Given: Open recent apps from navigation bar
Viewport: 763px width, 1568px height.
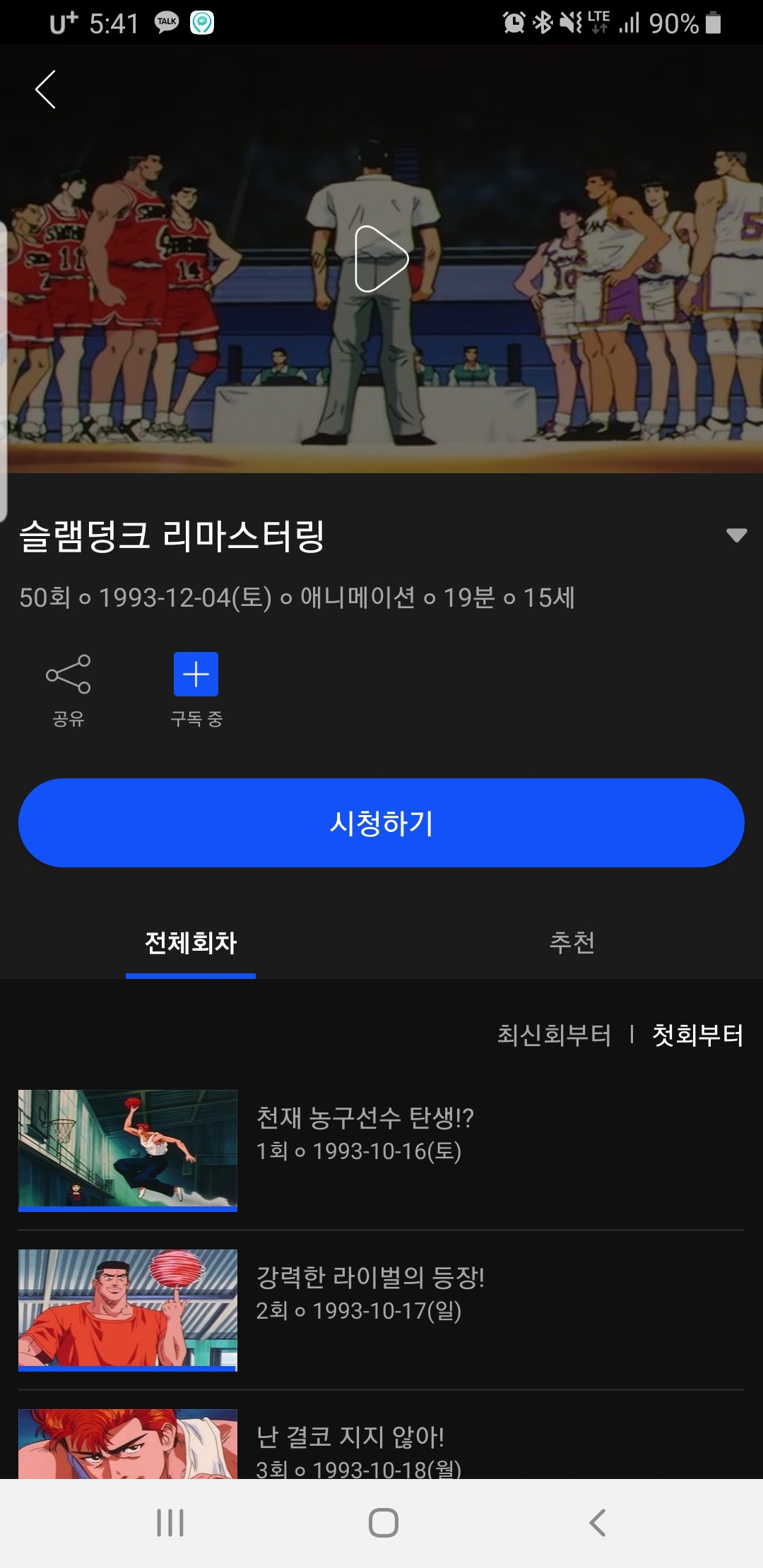Looking at the screenshot, I should [170, 1523].
